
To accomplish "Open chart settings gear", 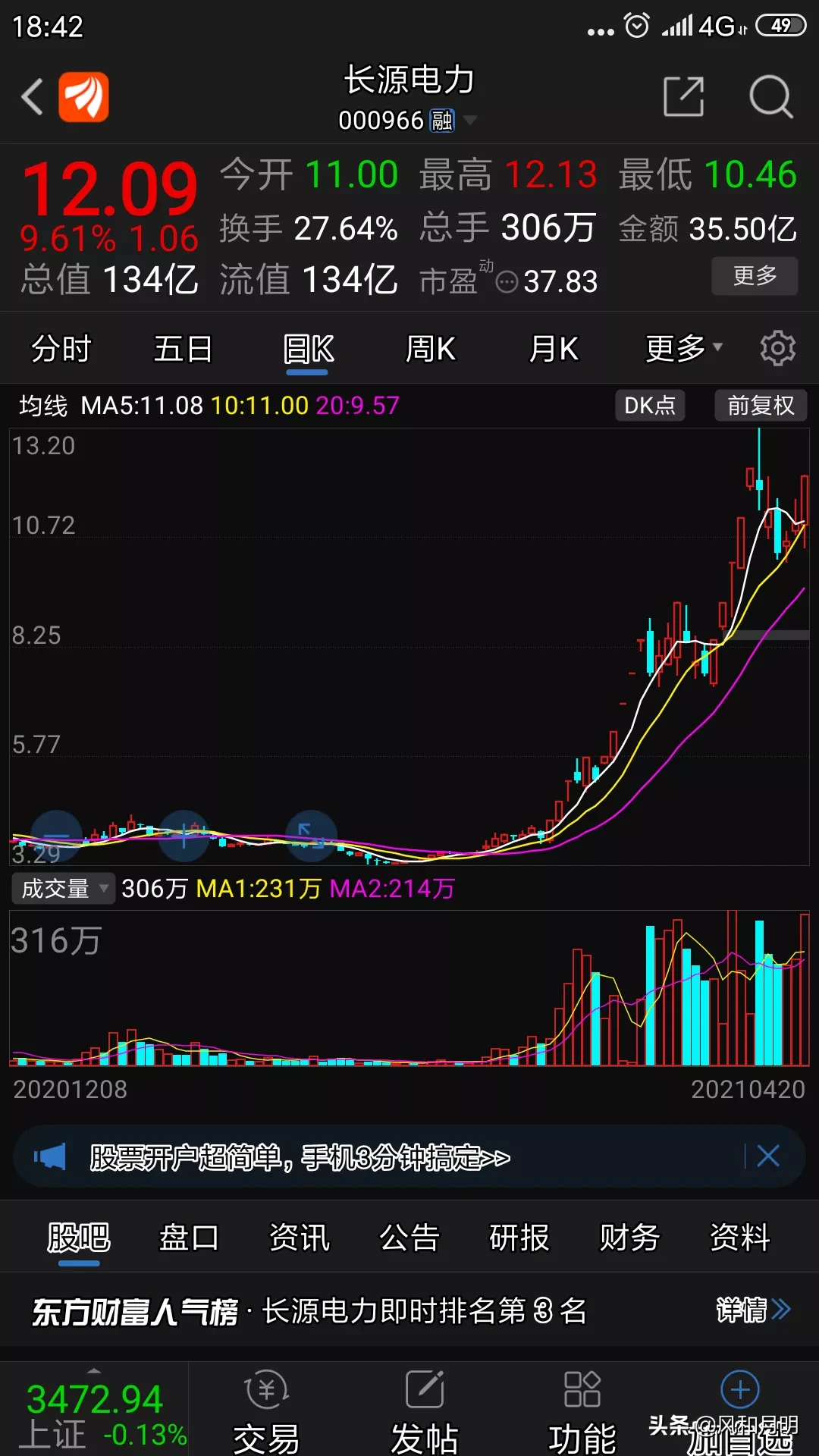I will (x=777, y=349).
